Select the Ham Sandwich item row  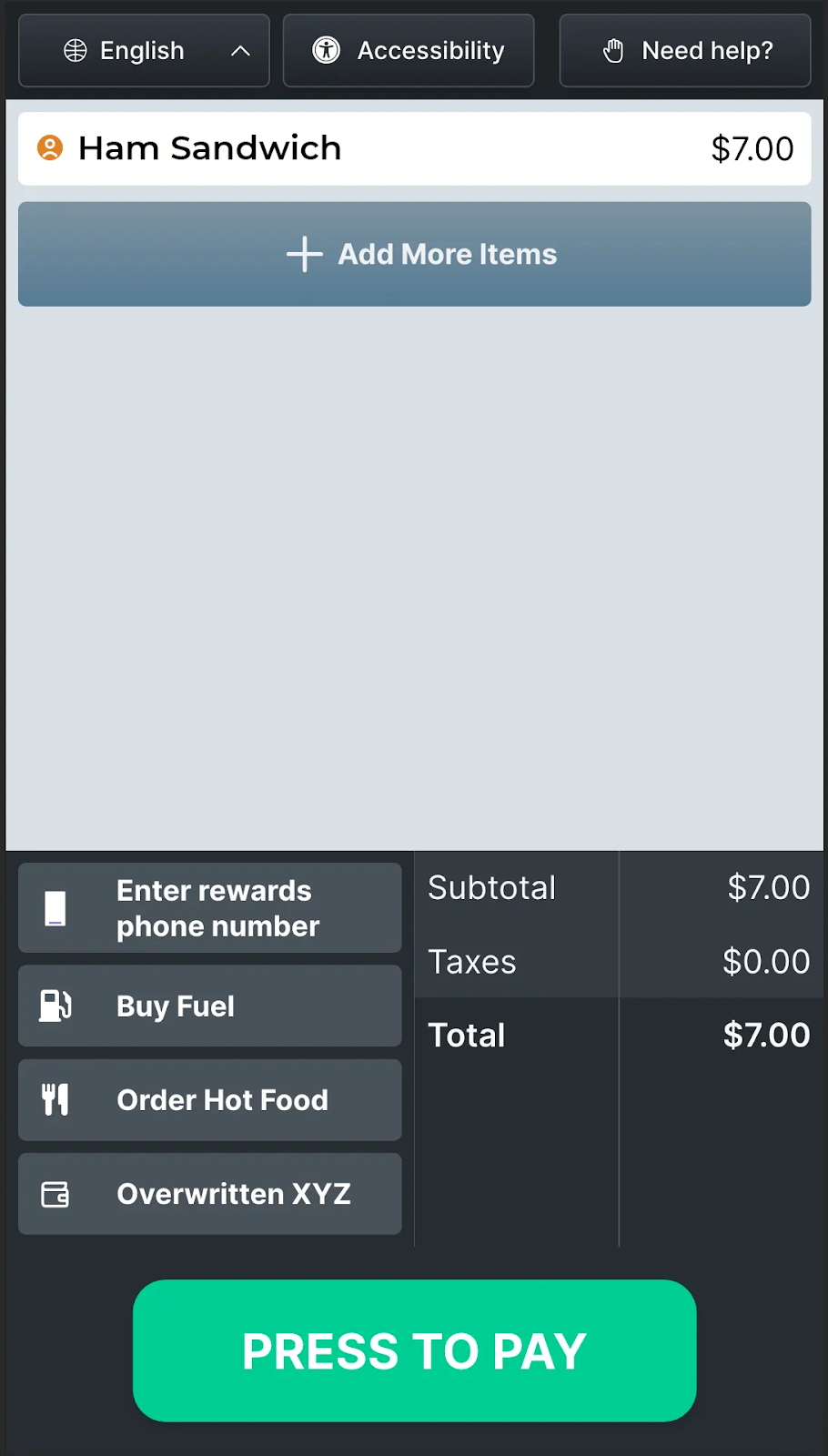click(414, 148)
